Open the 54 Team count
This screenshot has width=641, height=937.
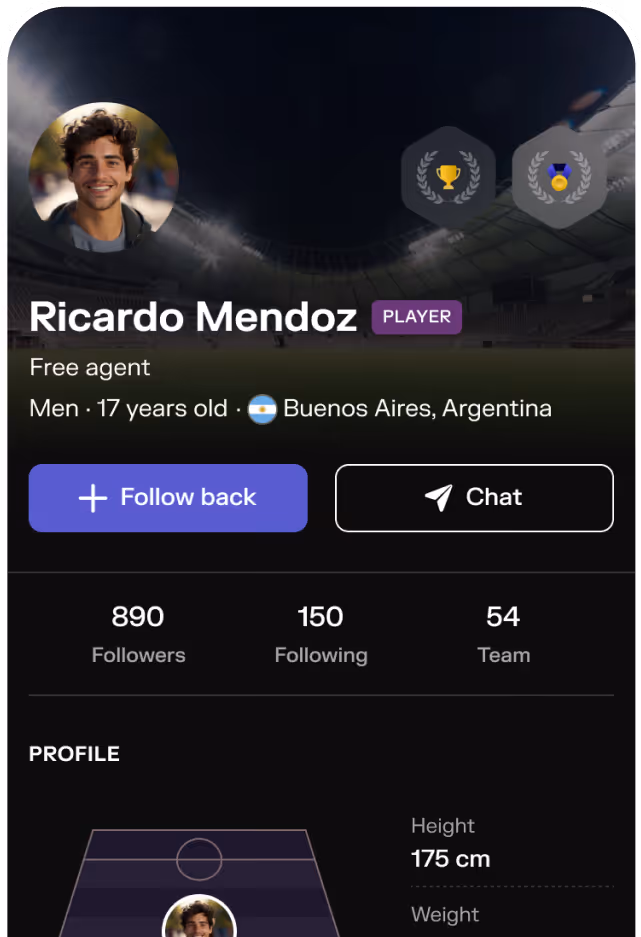[503, 634]
